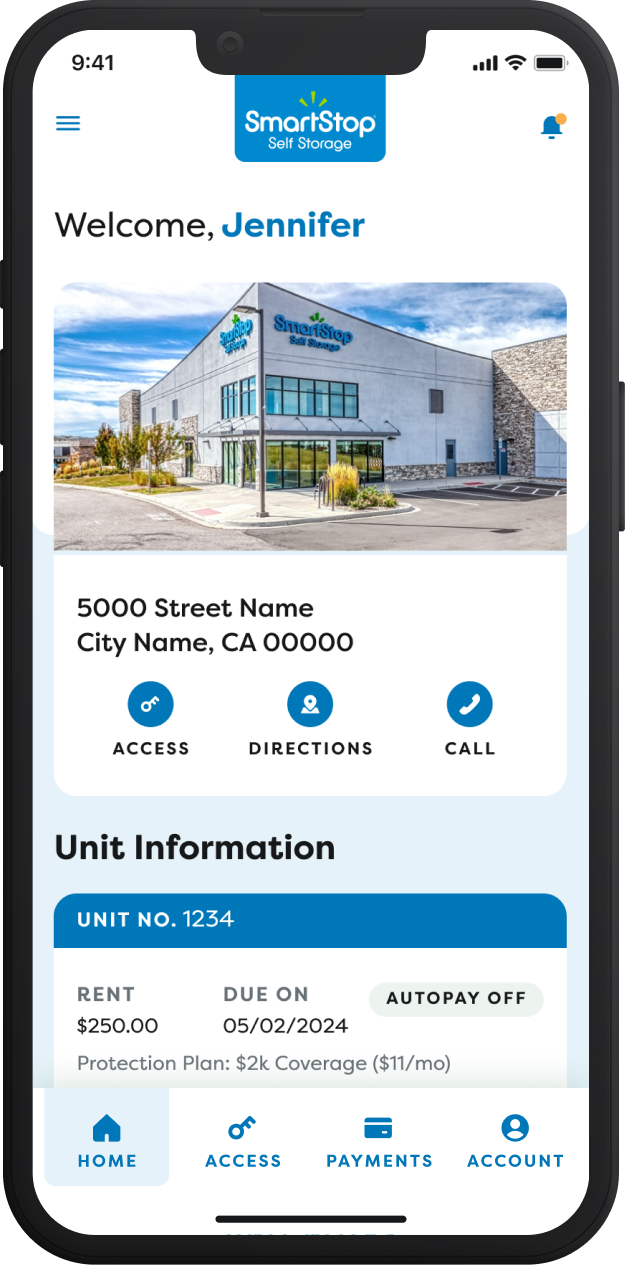Open the Unit No. 1234 card
Image resolution: width=625 pixels, height=1265 pixels.
pyautogui.click(x=310, y=919)
